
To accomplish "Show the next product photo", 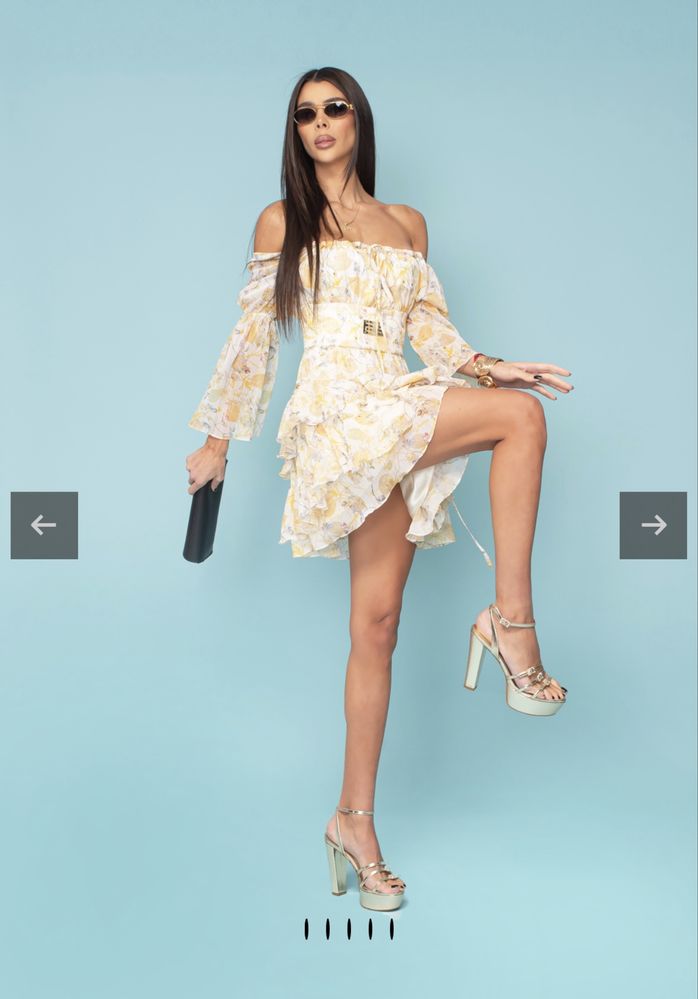I will pos(653,525).
